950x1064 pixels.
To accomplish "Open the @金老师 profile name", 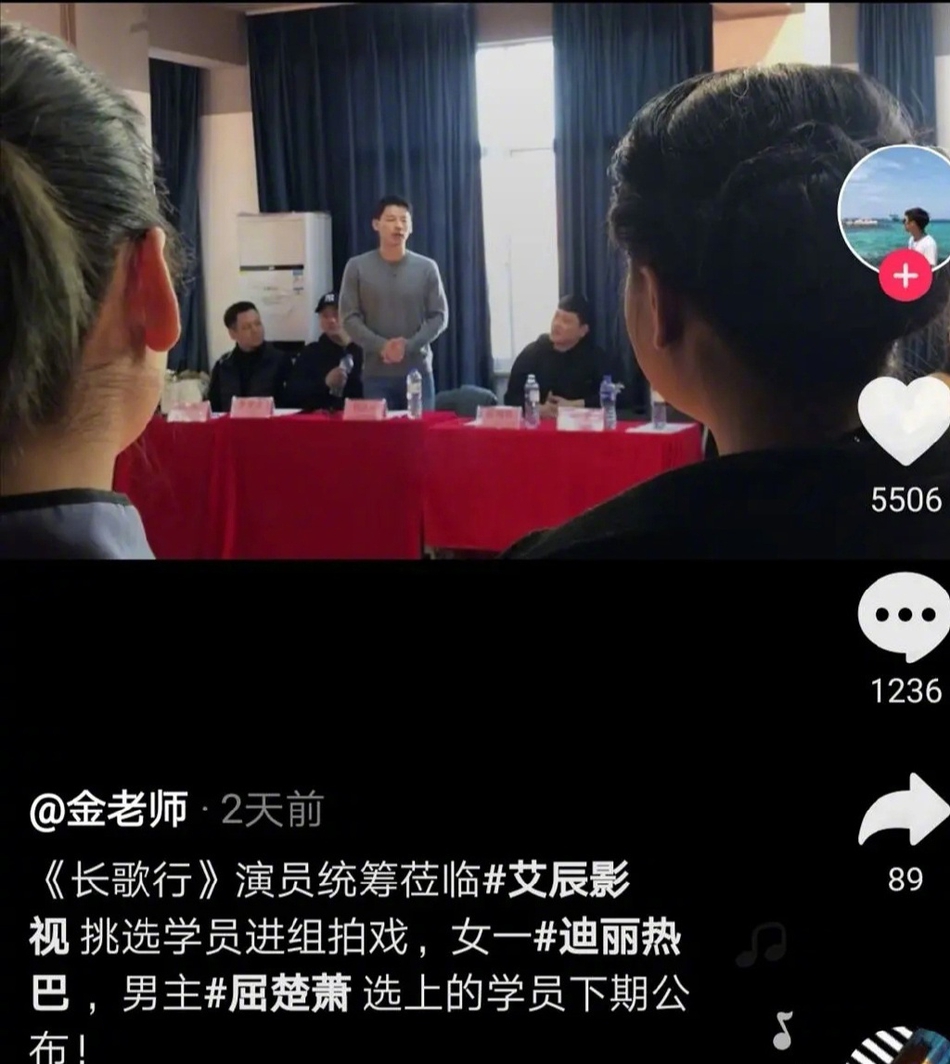I will (108, 810).
